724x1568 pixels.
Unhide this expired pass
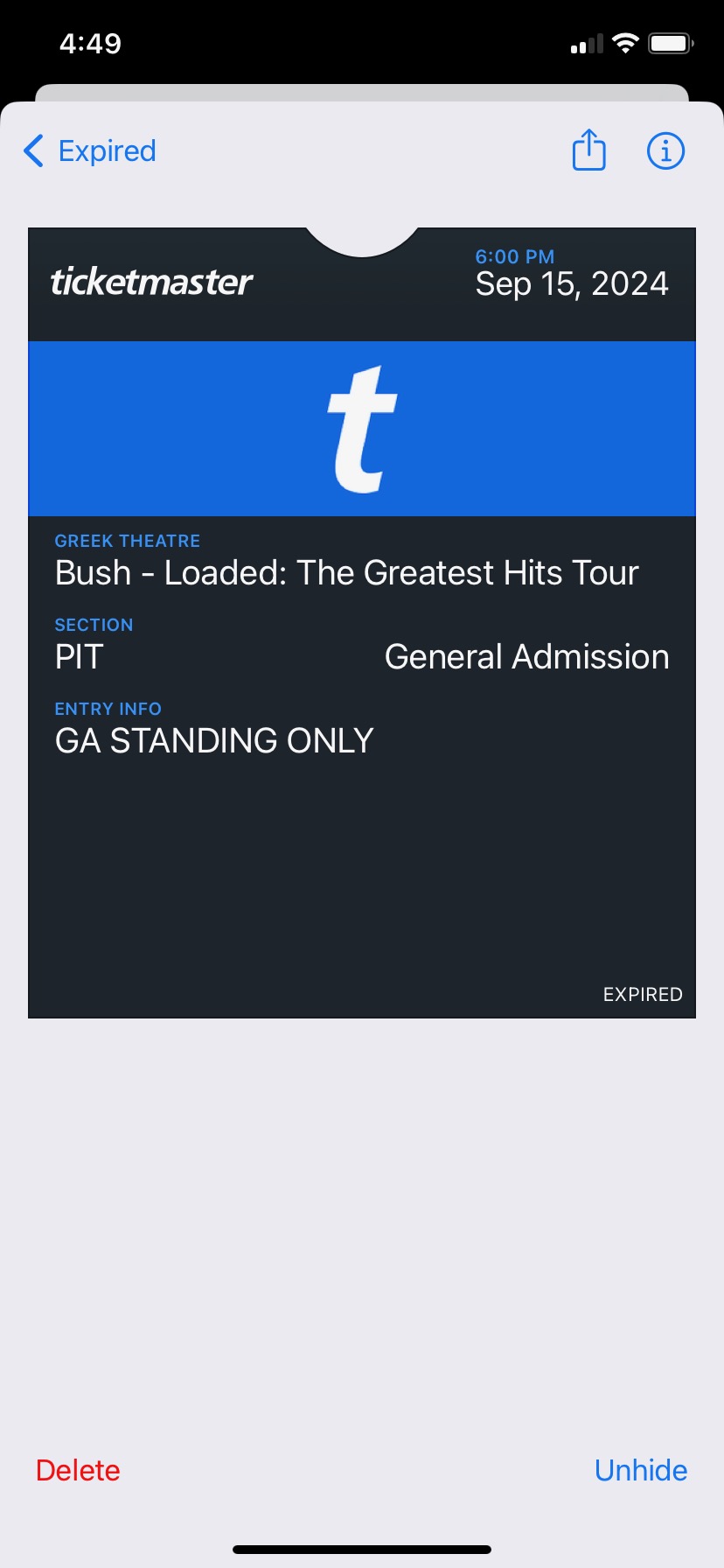(641, 1470)
